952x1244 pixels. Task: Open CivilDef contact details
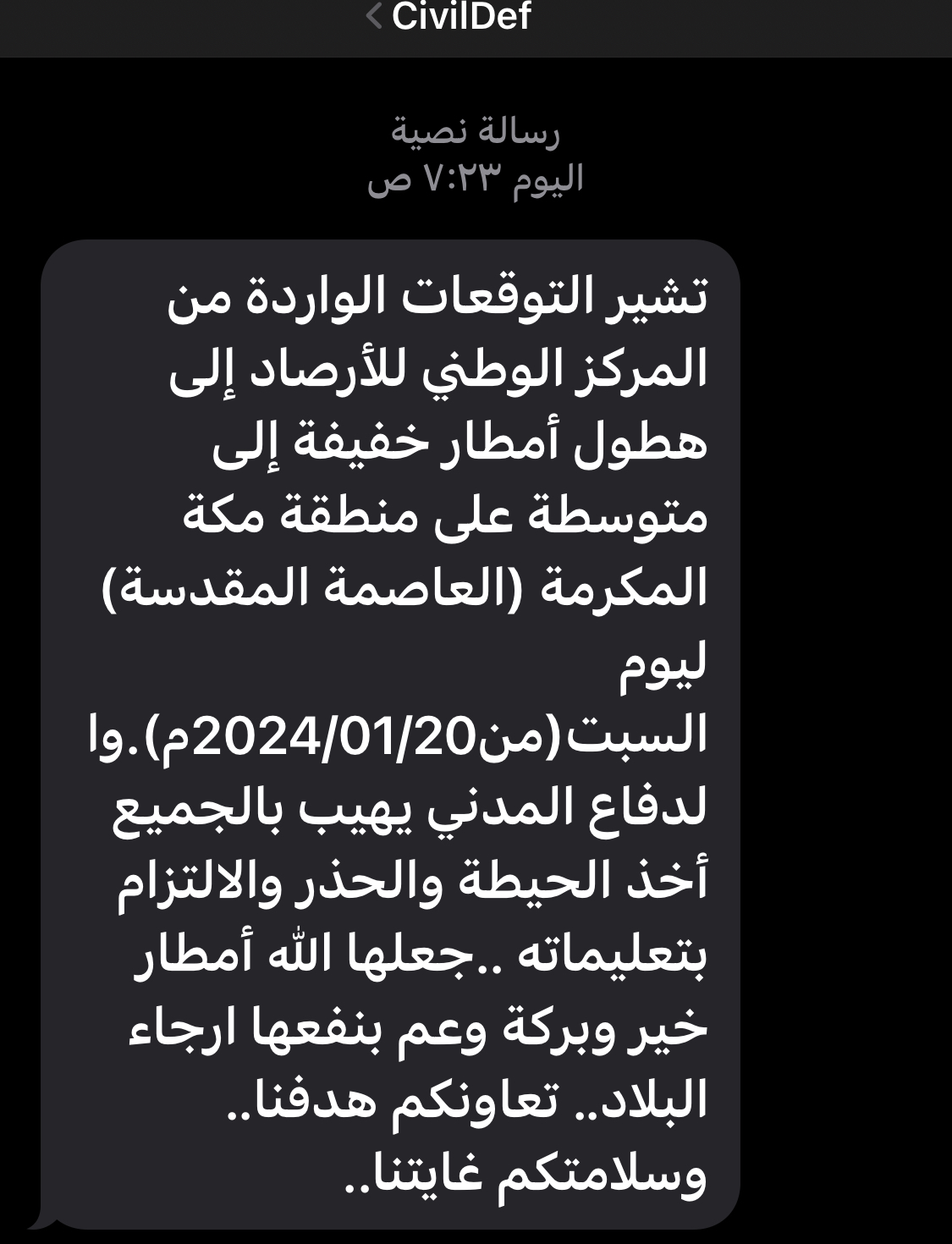(461, 17)
